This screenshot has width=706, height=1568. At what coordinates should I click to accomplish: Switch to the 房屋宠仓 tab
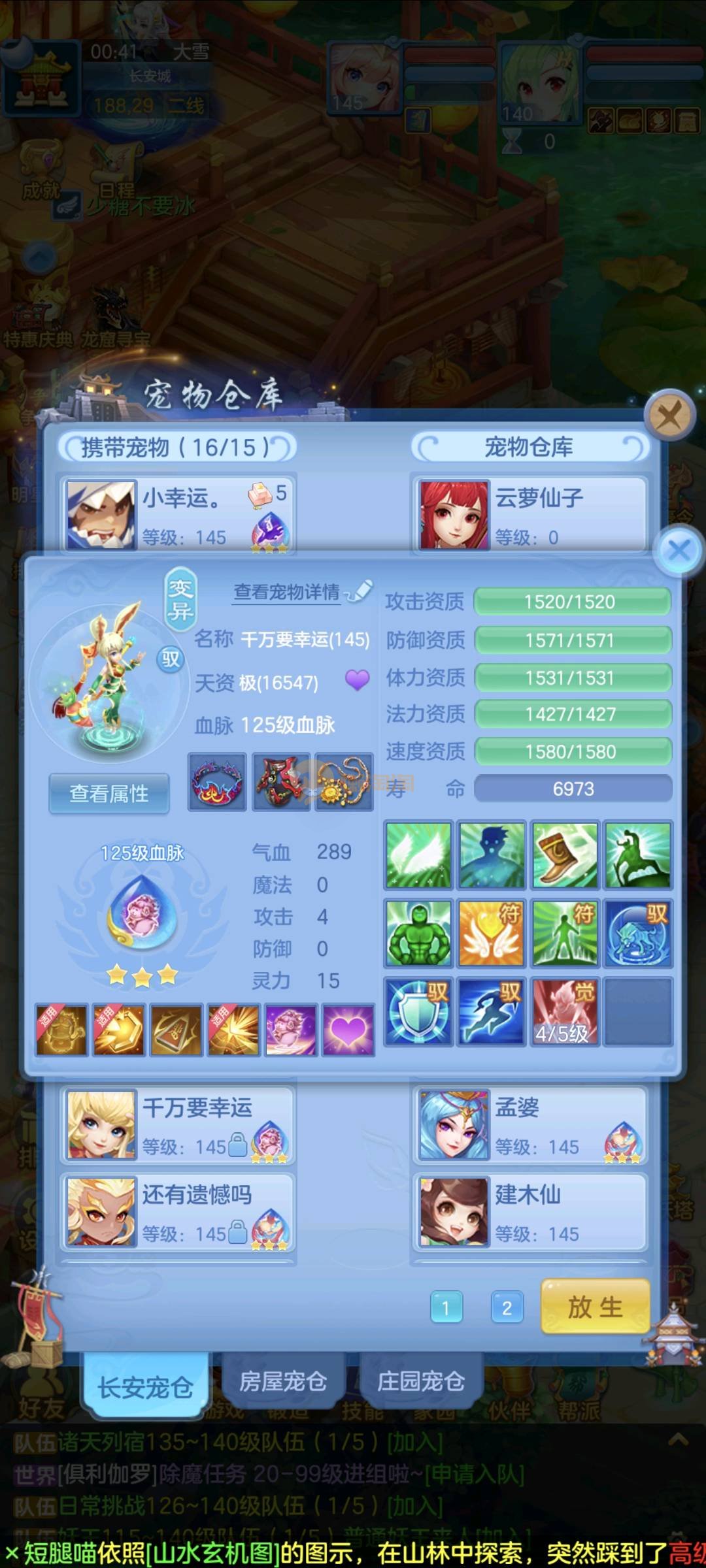tap(282, 1380)
